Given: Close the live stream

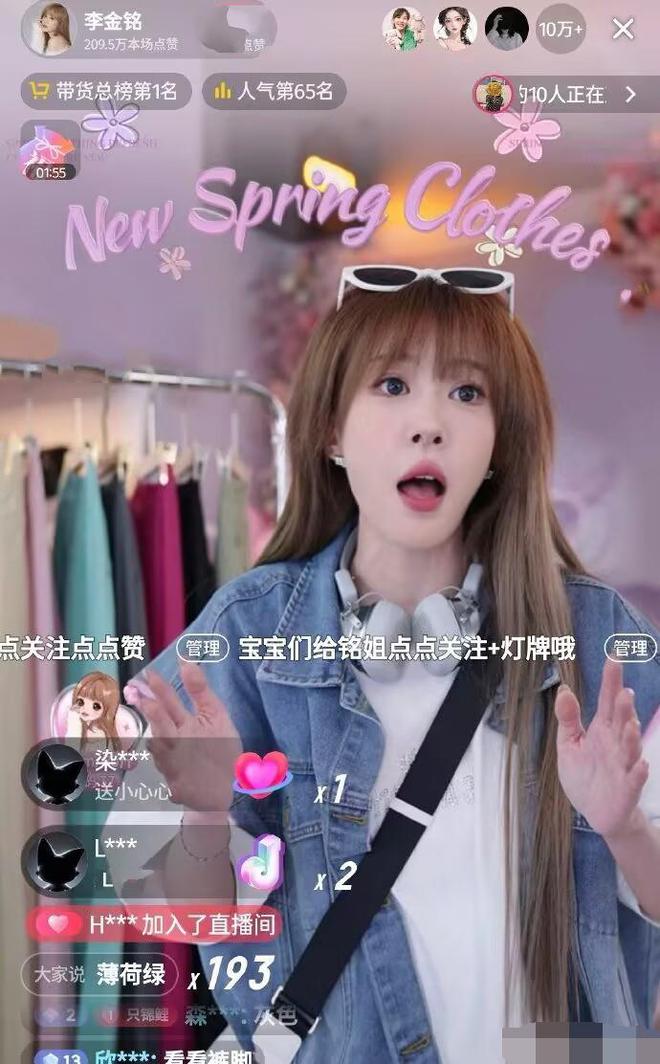Looking at the screenshot, I should click(x=623, y=29).
